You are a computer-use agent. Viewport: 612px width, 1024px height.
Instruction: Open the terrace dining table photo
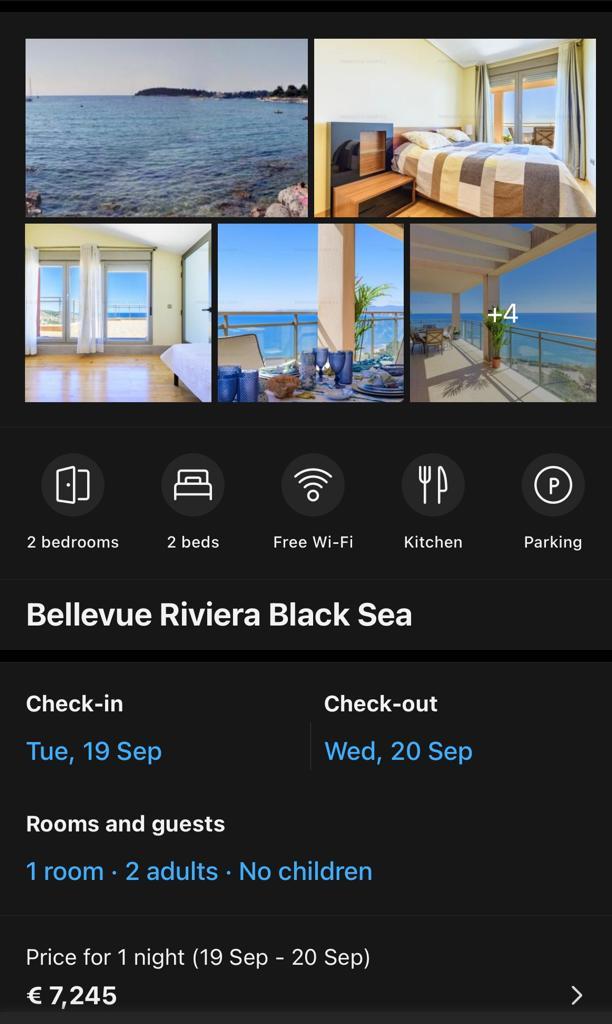[310, 313]
